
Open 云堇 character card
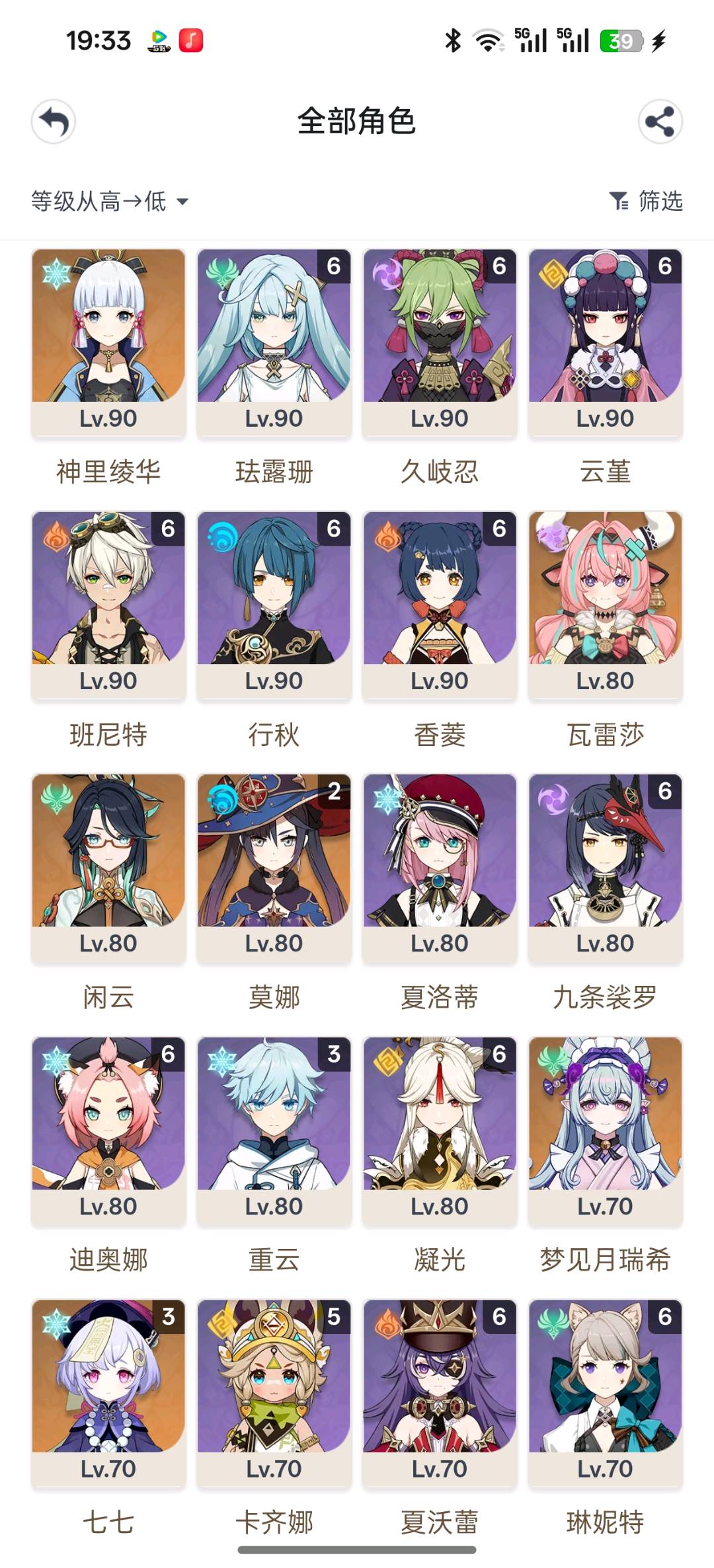605,342
